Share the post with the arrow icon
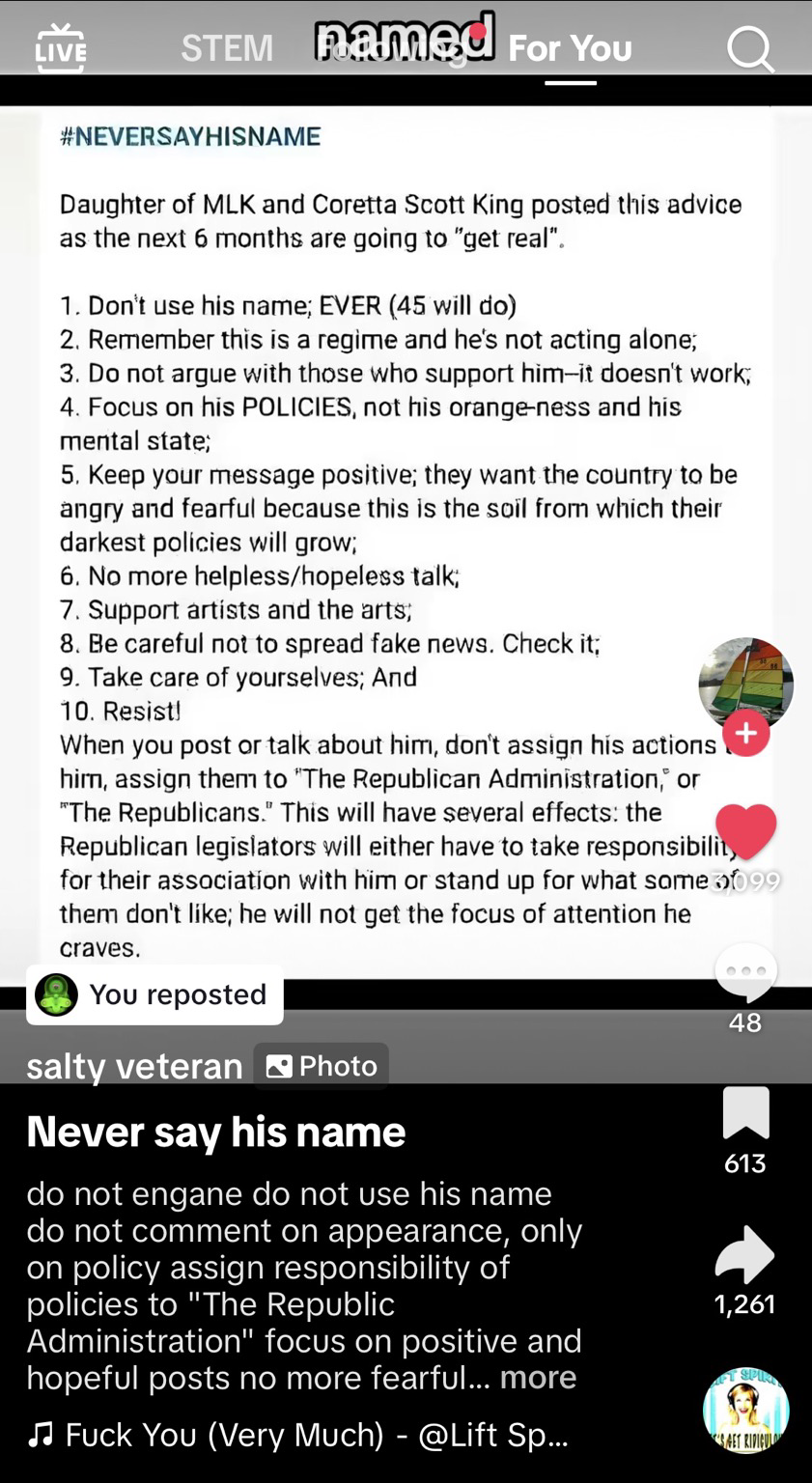Image resolution: width=812 pixels, height=1483 pixels. point(744,1254)
